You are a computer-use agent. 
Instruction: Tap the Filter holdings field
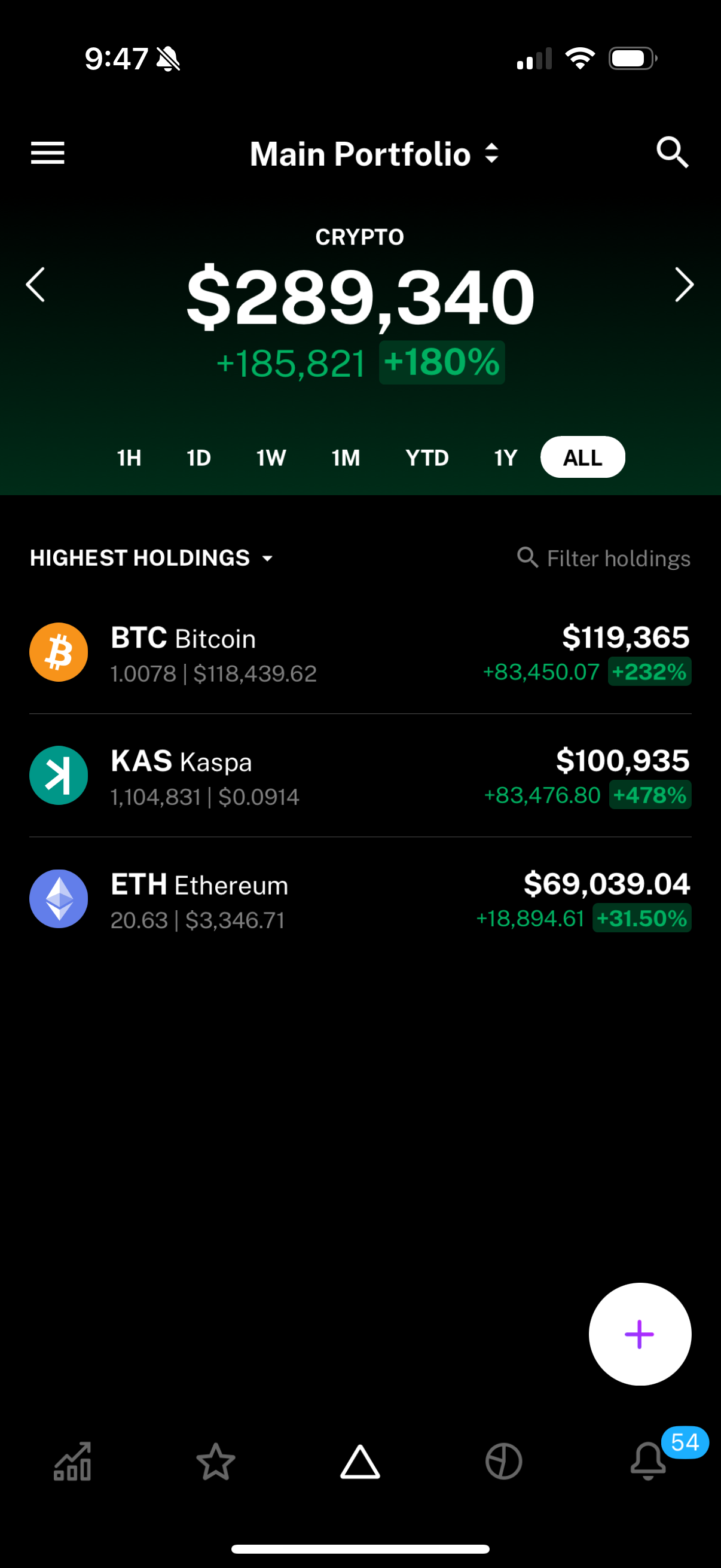click(x=604, y=557)
